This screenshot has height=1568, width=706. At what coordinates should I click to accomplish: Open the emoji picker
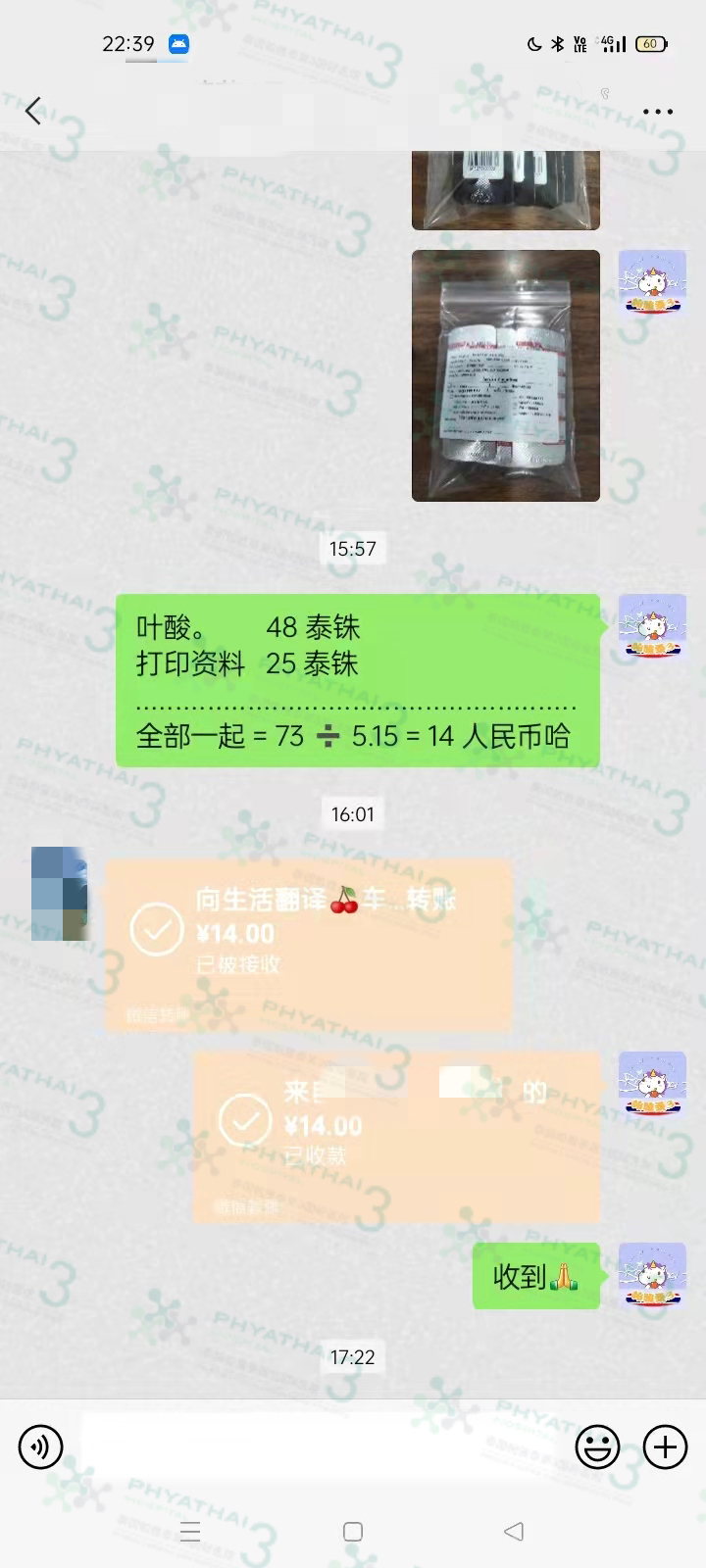tap(597, 1446)
